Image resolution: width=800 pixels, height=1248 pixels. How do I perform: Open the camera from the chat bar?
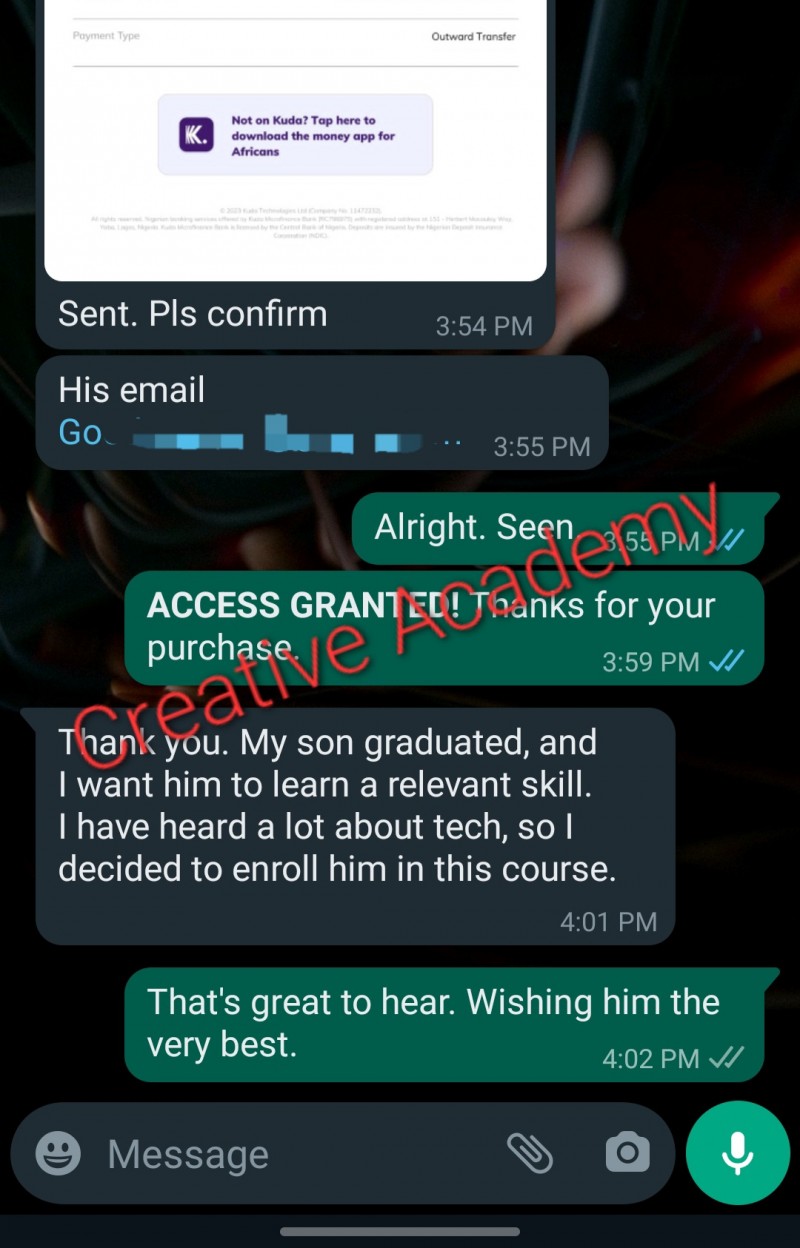(x=627, y=1153)
